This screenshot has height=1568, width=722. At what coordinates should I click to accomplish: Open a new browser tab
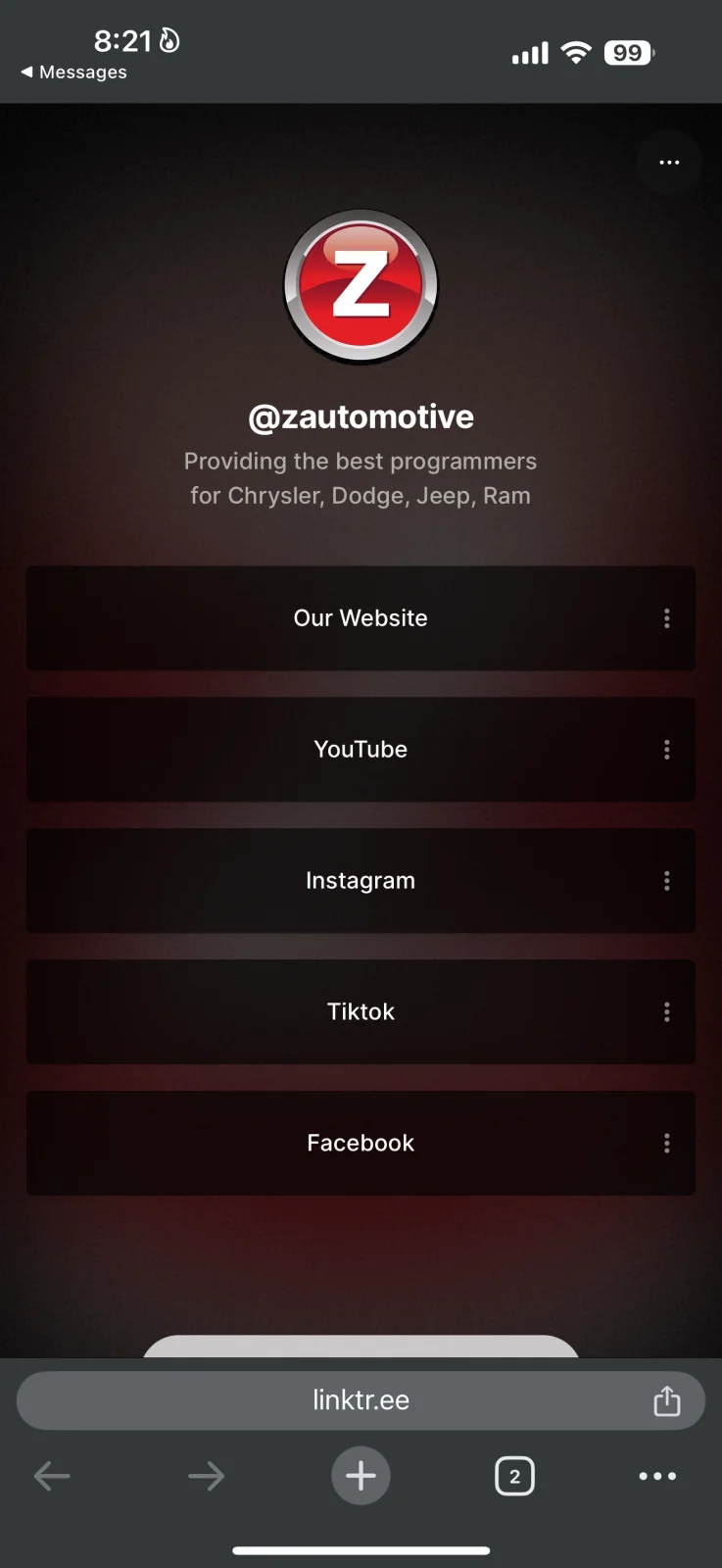click(361, 1476)
